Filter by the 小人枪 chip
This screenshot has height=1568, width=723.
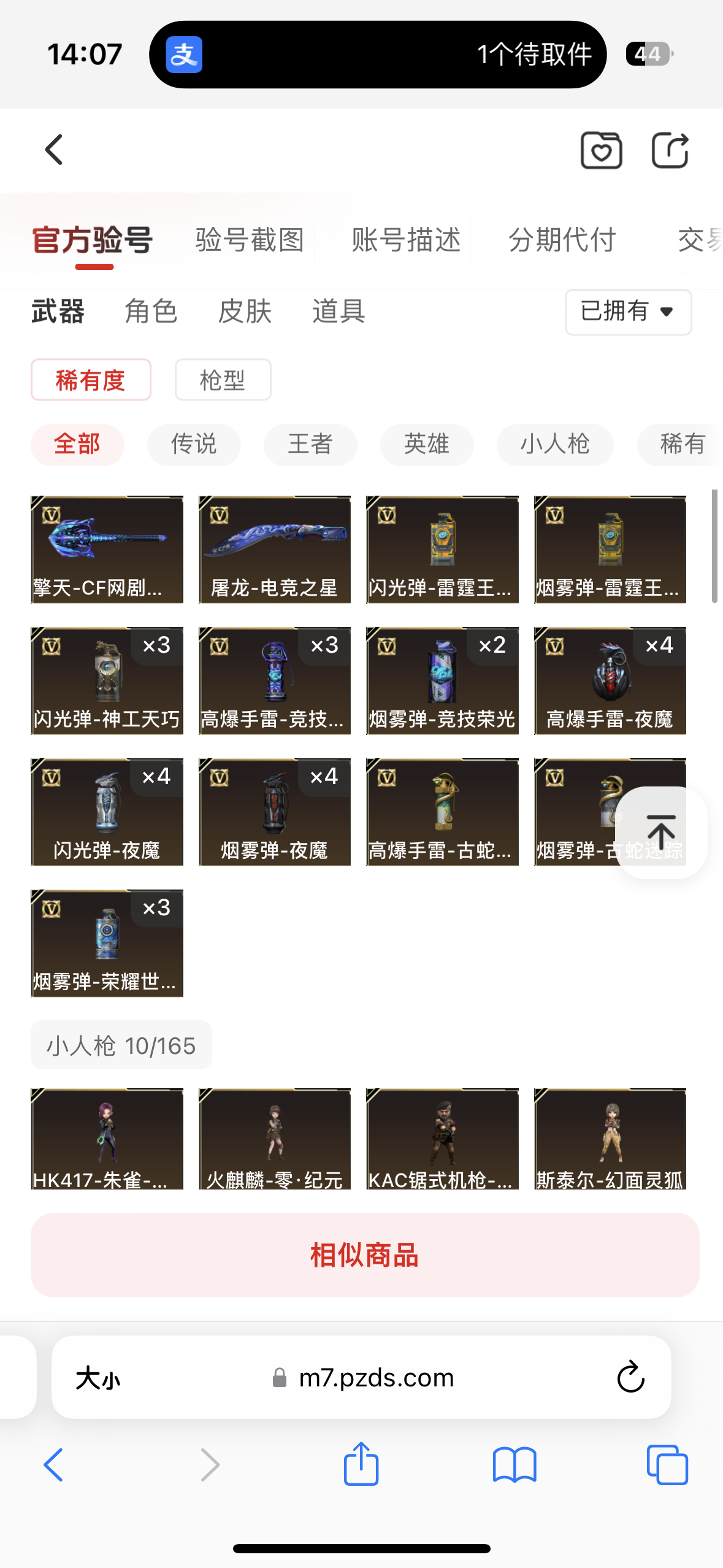point(554,444)
